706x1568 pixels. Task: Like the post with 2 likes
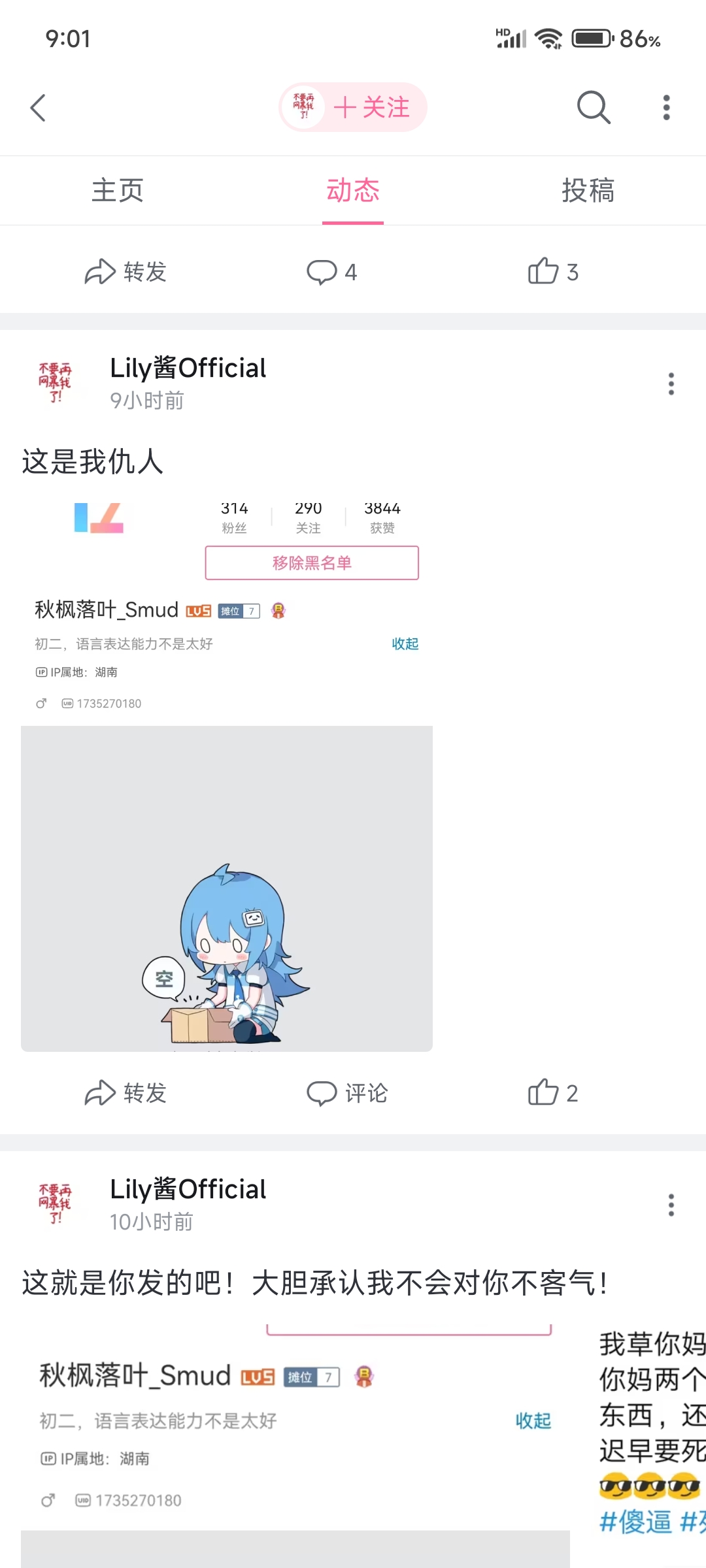tap(553, 1093)
